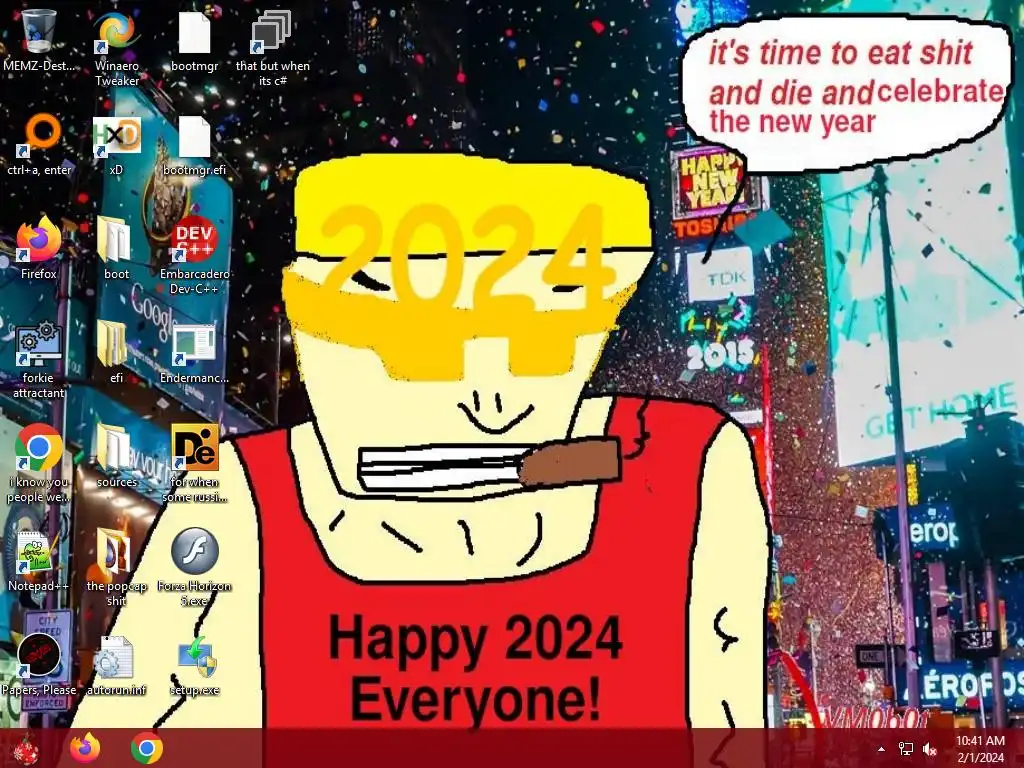This screenshot has height=768, width=1024.
Task: Launch Notepad++ from the desktop
Action: click(x=39, y=552)
